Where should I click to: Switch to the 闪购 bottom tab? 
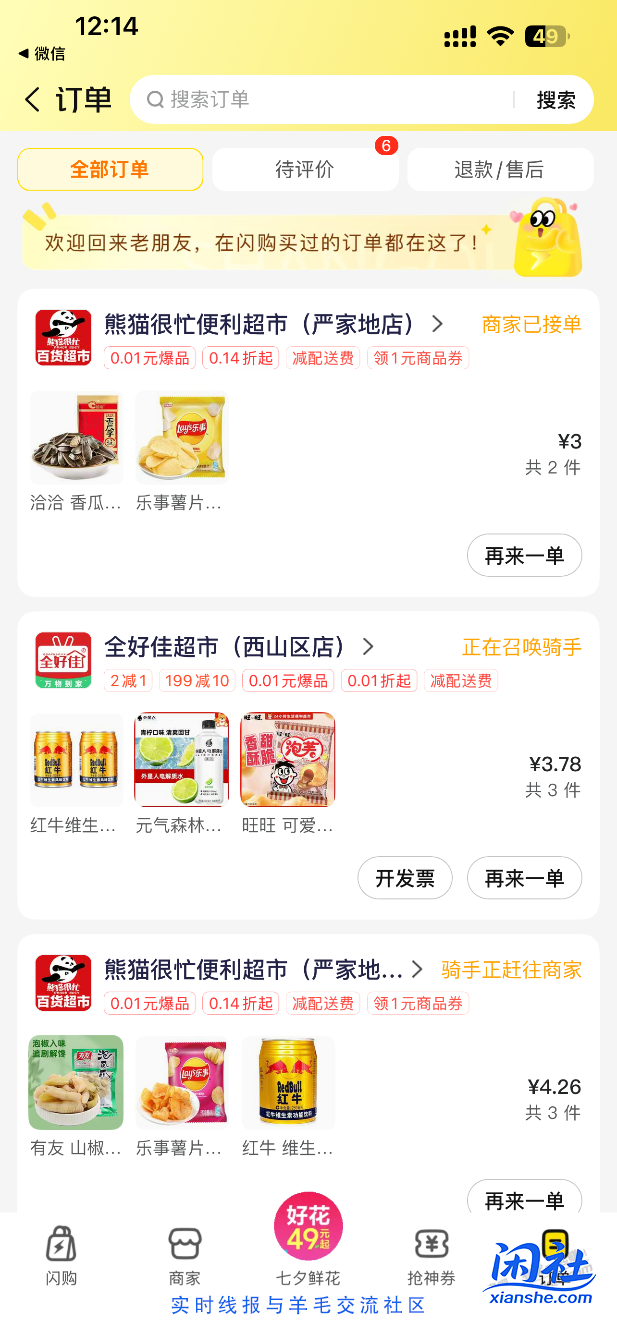click(x=61, y=1256)
